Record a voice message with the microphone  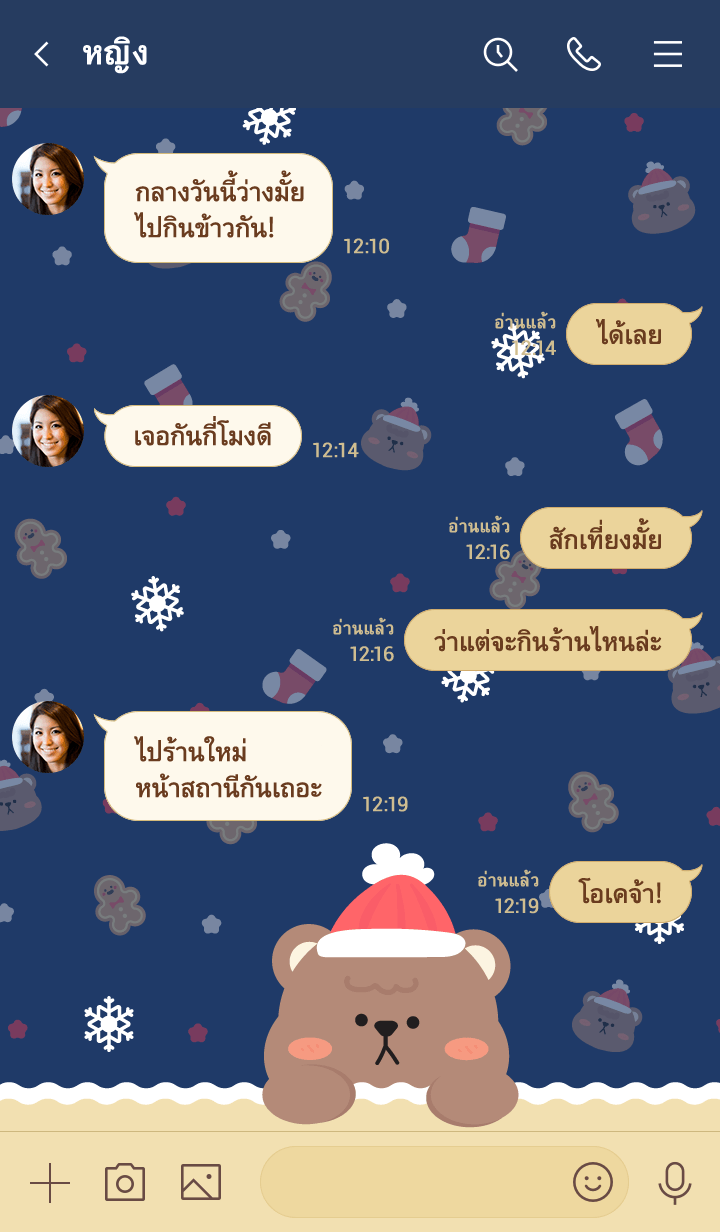675,1183
